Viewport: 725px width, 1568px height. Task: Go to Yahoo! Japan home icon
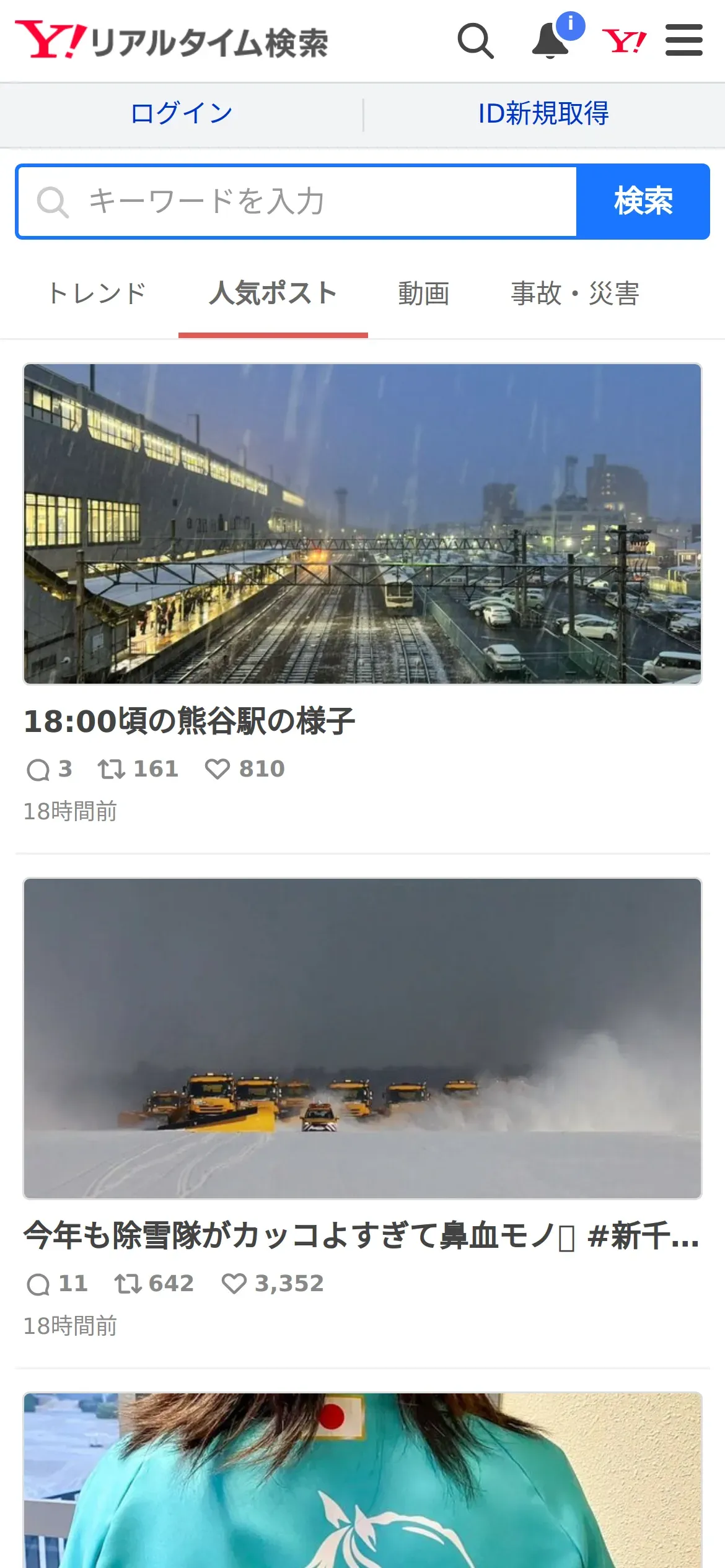(624, 41)
